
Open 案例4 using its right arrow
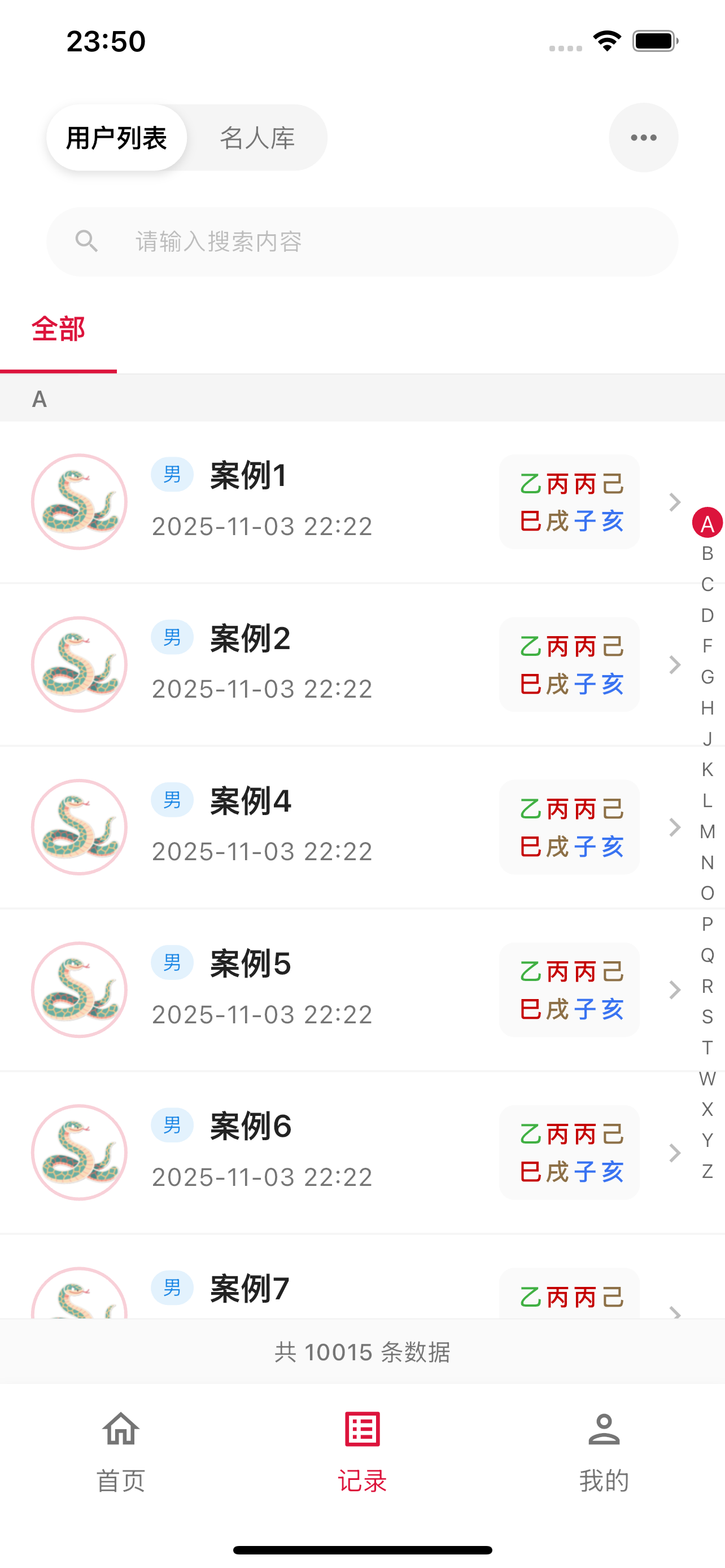(675, 827)
